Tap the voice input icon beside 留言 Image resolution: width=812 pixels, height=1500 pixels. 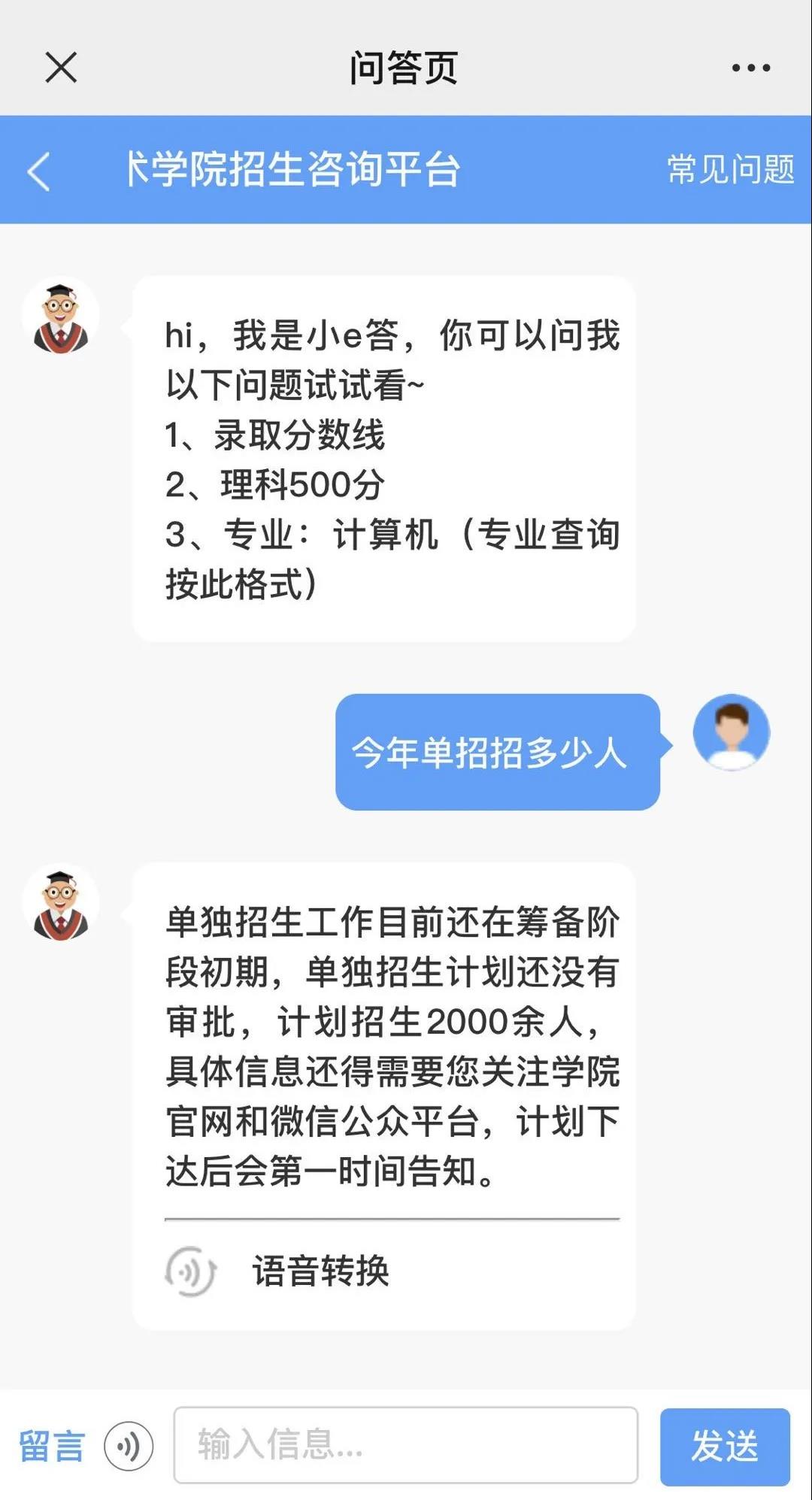pyautogui.click(x=129, y=1446)
